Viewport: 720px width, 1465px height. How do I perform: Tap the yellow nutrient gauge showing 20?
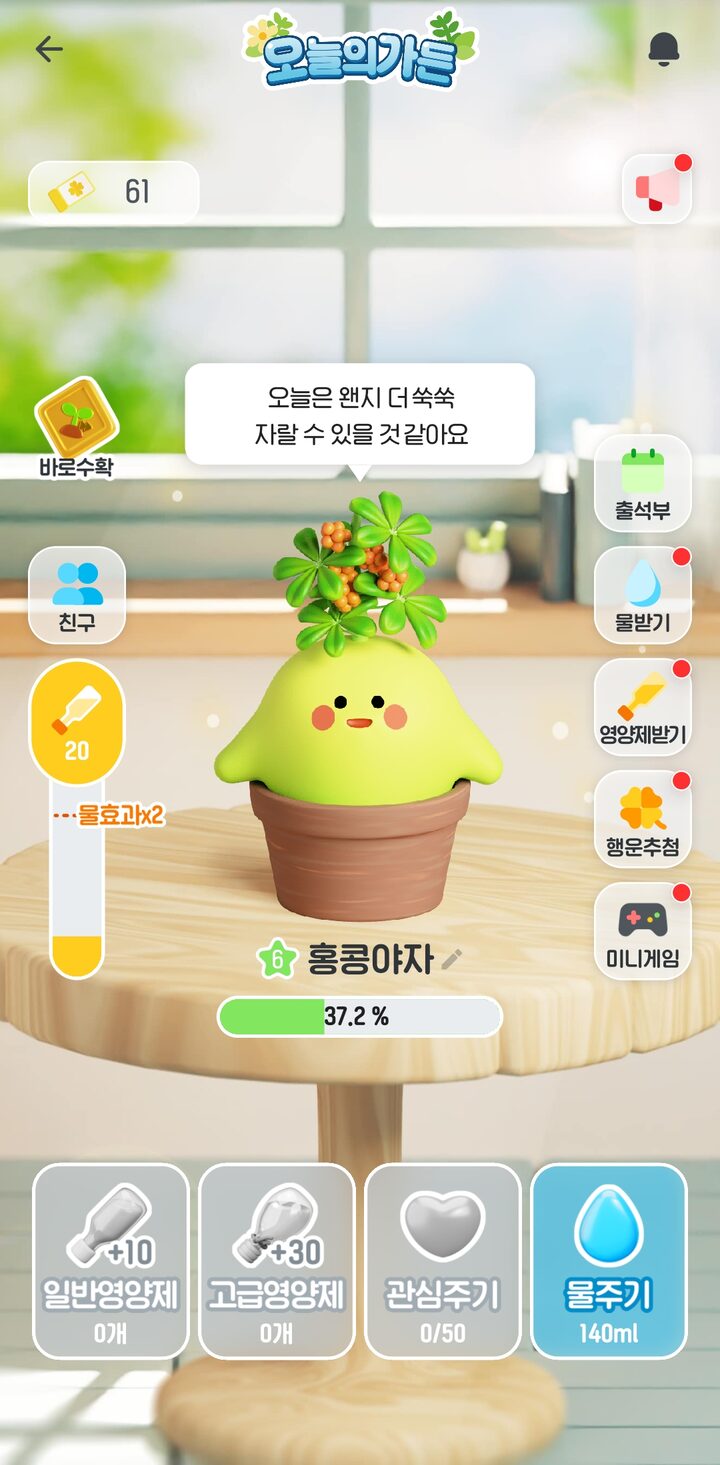[x=77, y=721]
